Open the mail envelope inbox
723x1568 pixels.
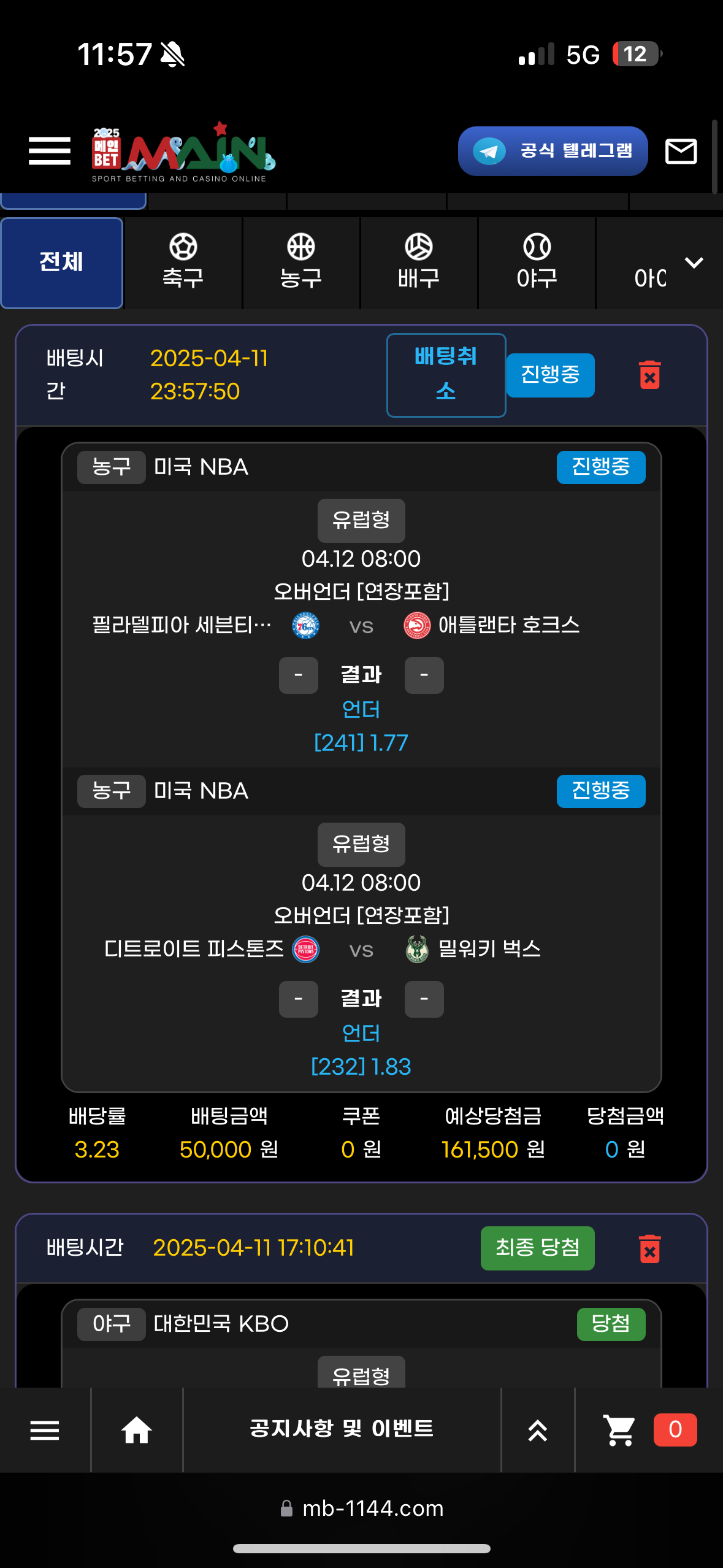[x=681, y=151]
